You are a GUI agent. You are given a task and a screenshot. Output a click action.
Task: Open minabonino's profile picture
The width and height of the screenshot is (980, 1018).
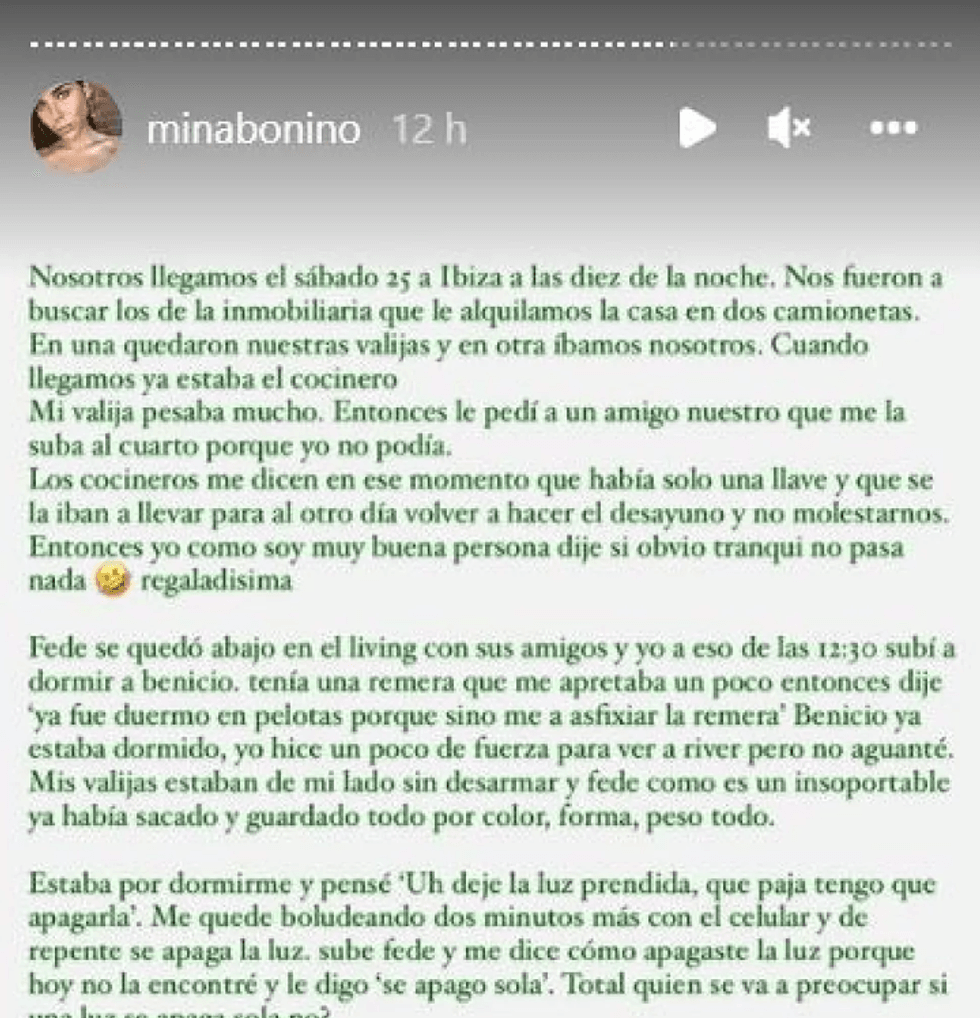(x=77, y=127)
